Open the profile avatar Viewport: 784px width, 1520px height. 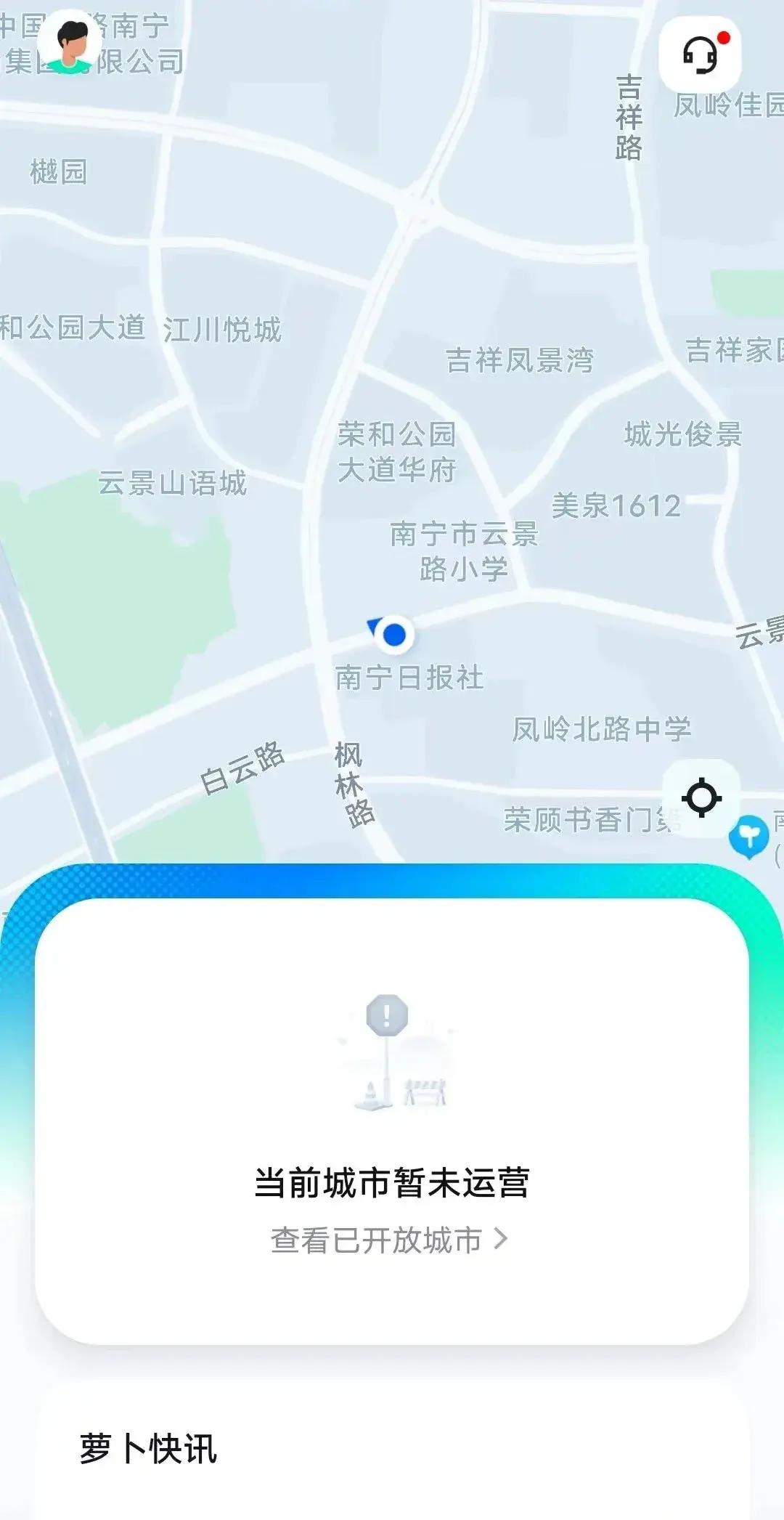pyautogui.click(x=70, y=43)
